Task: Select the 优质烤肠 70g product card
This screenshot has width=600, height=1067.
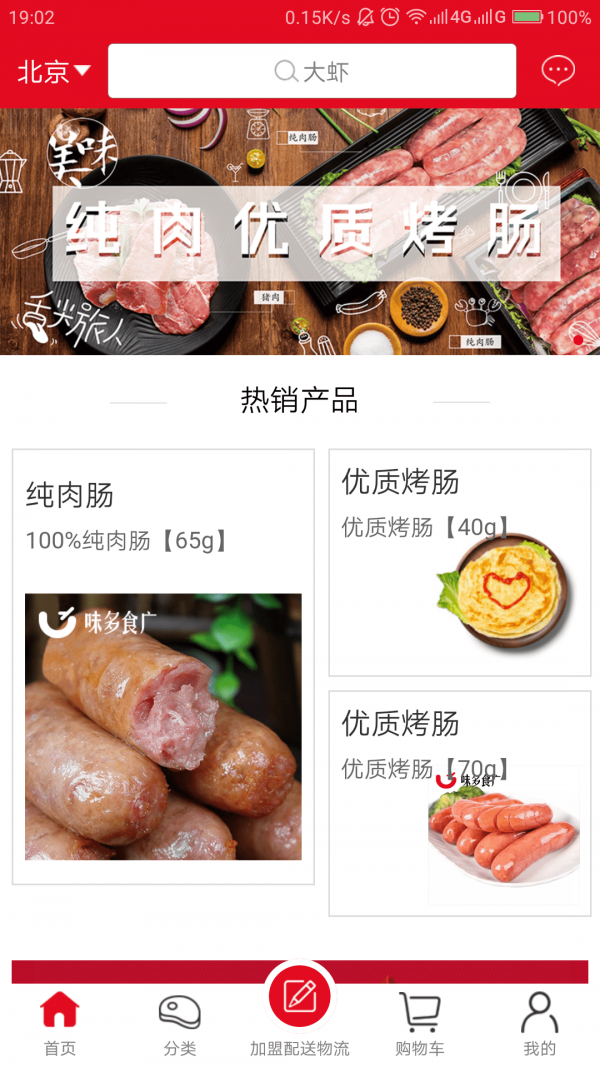Action: [x=460, y=802]
